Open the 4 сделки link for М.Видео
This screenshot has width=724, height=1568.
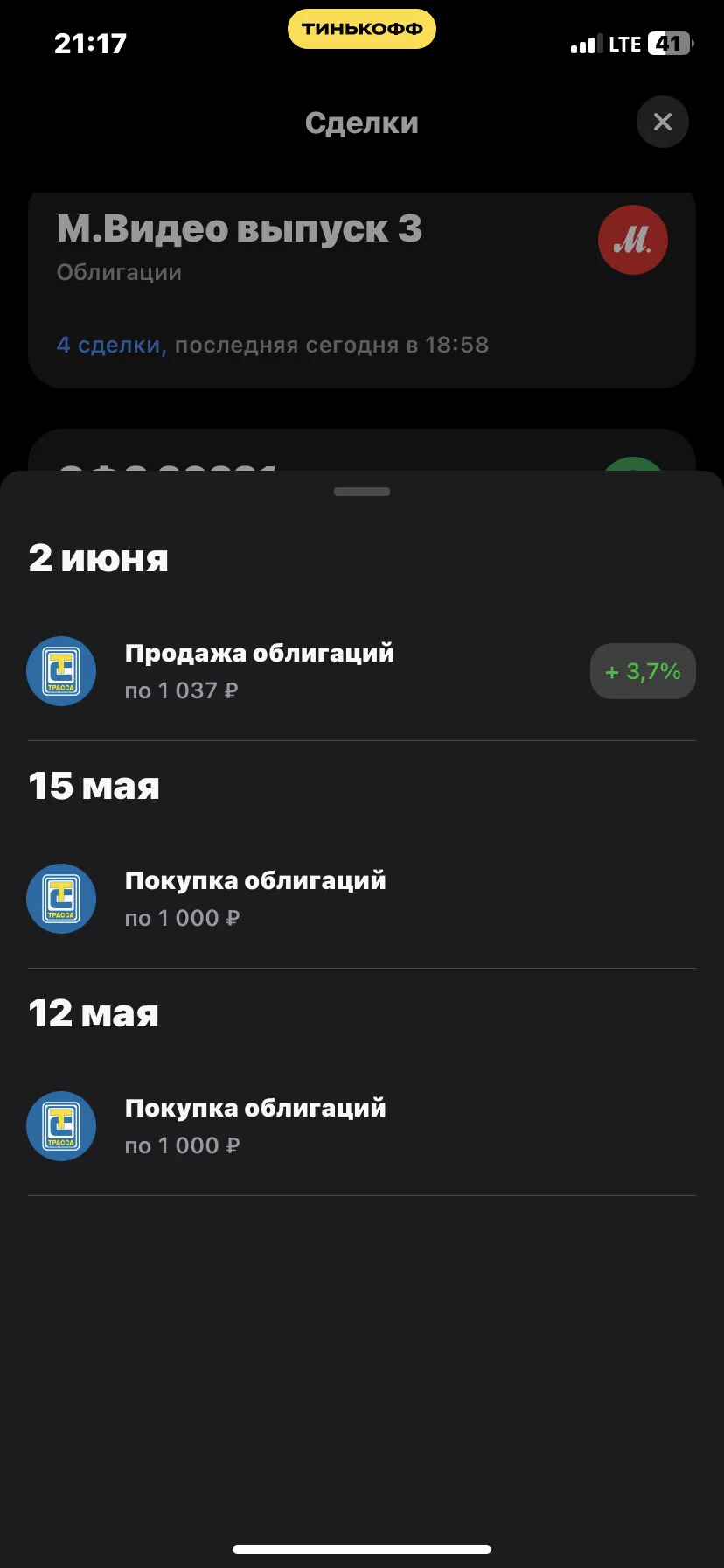click(x=111, y=345)
